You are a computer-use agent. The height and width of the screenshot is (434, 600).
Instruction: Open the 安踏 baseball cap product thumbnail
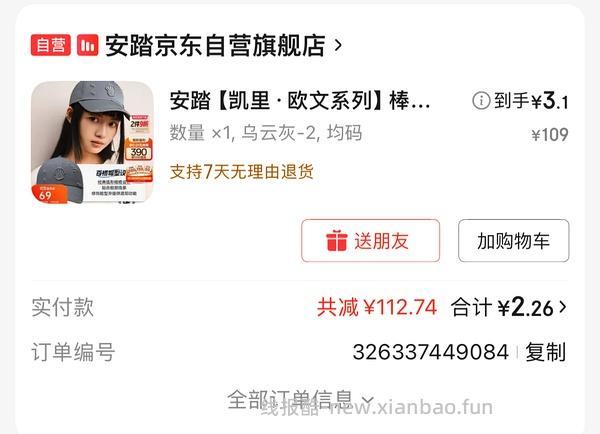92,142
